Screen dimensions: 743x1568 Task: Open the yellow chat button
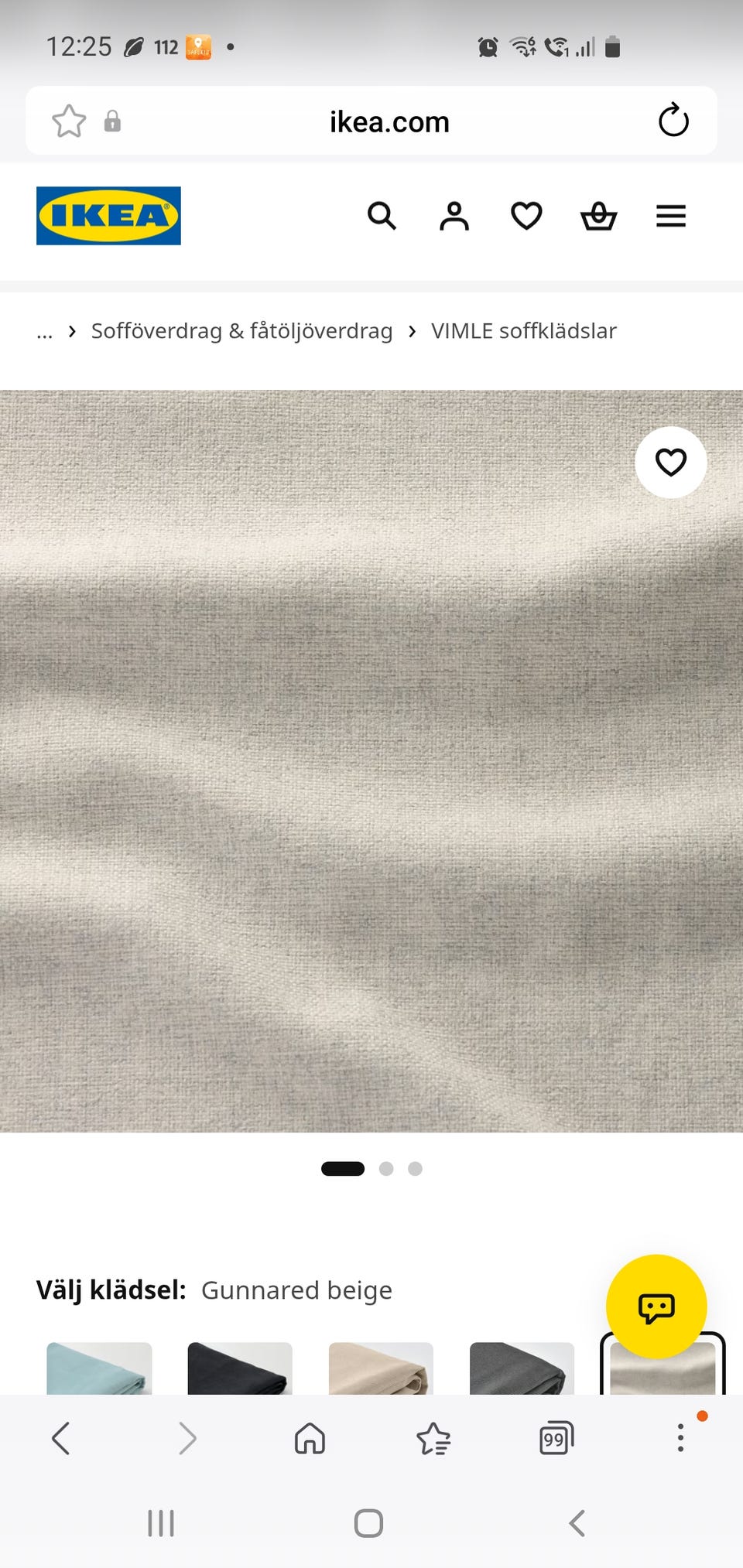click(656, 1307)
